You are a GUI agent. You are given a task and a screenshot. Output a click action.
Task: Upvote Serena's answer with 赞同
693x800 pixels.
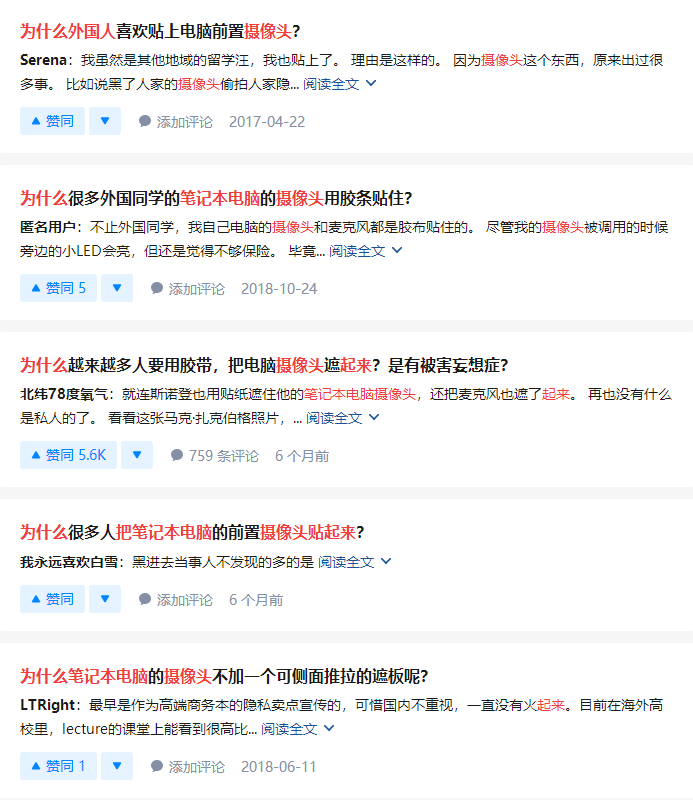(53, 121)
